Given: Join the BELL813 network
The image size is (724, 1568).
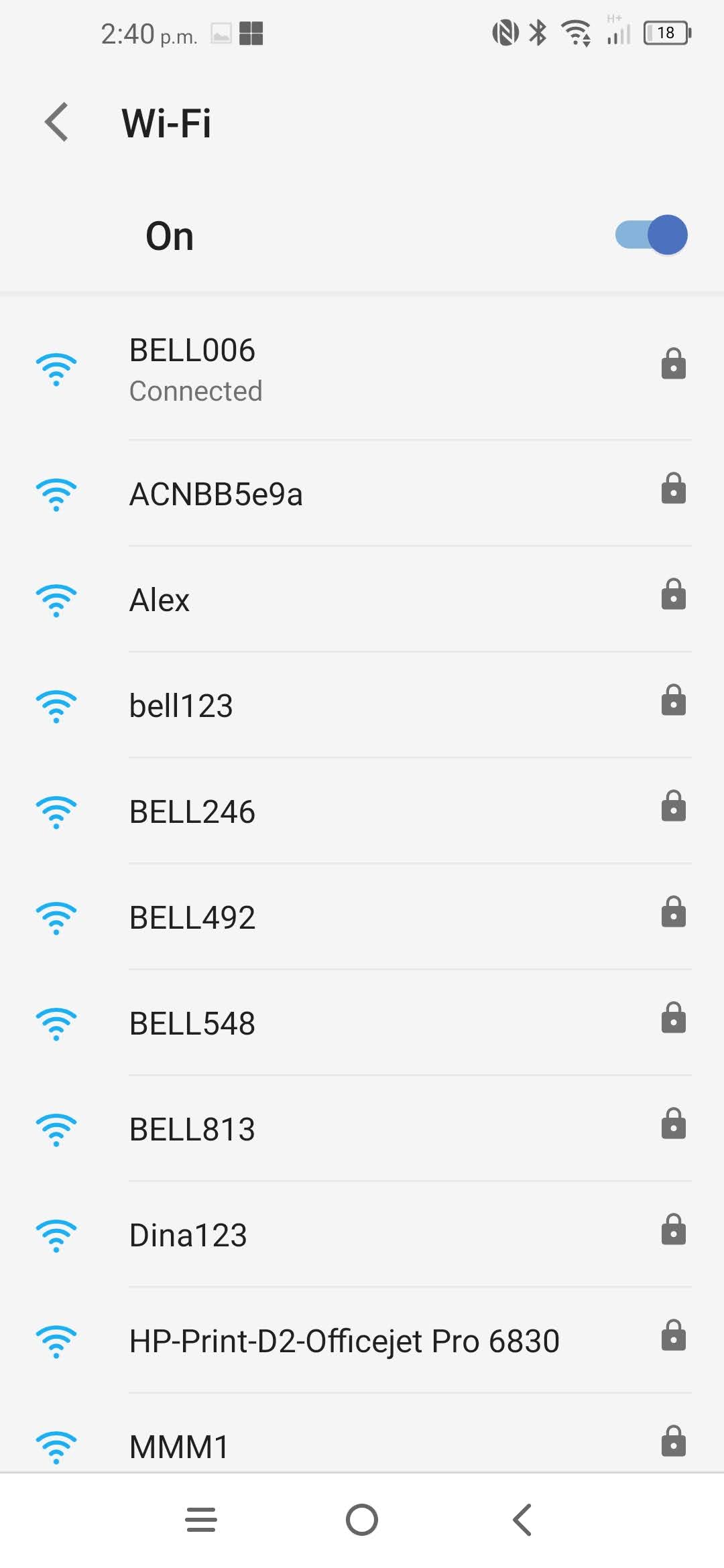Looking at the screenshot, I should click(x=362, y=1129).
